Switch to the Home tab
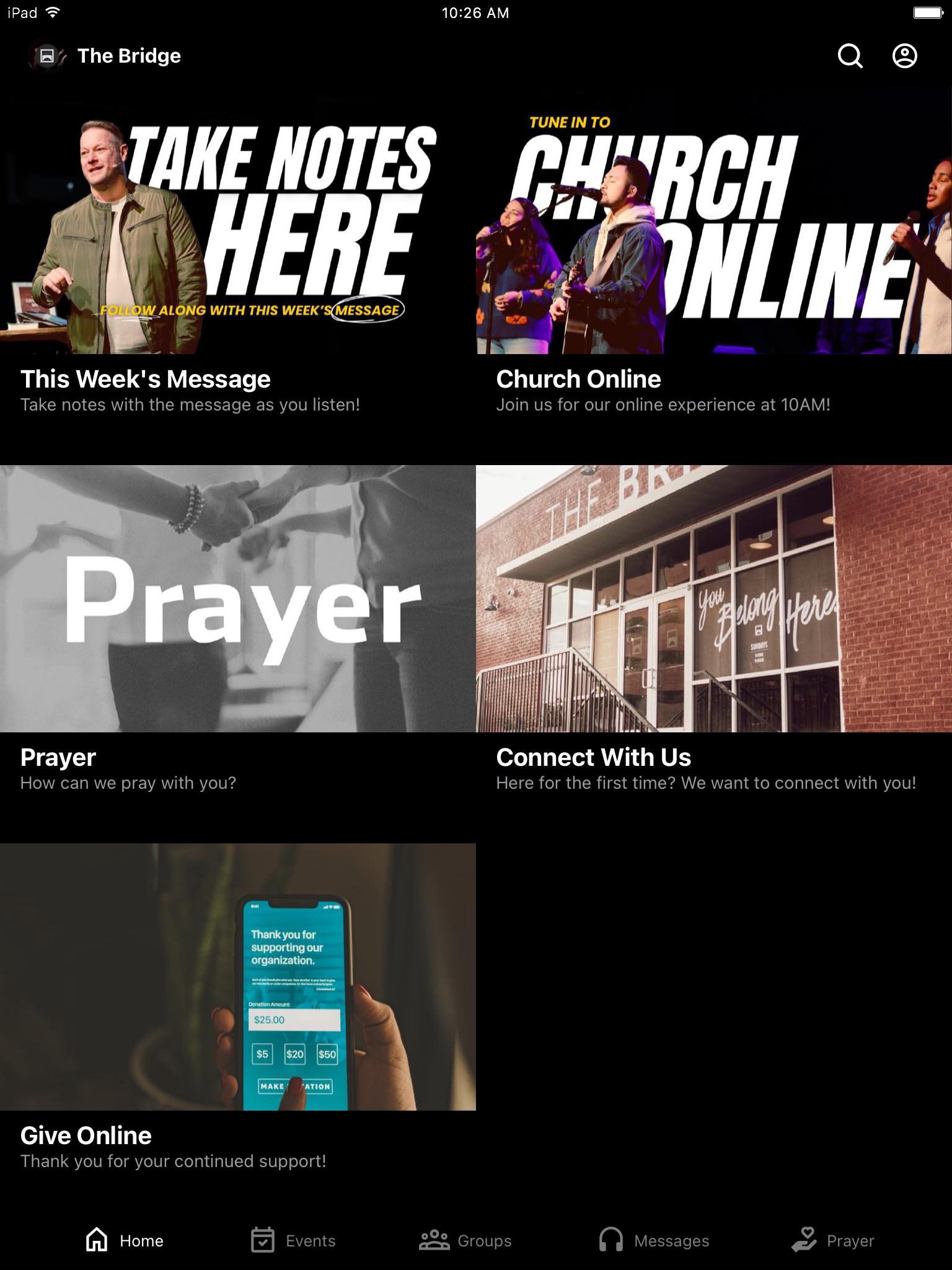Screen dimensions: 952x1270 click(x=125, y=1240)
